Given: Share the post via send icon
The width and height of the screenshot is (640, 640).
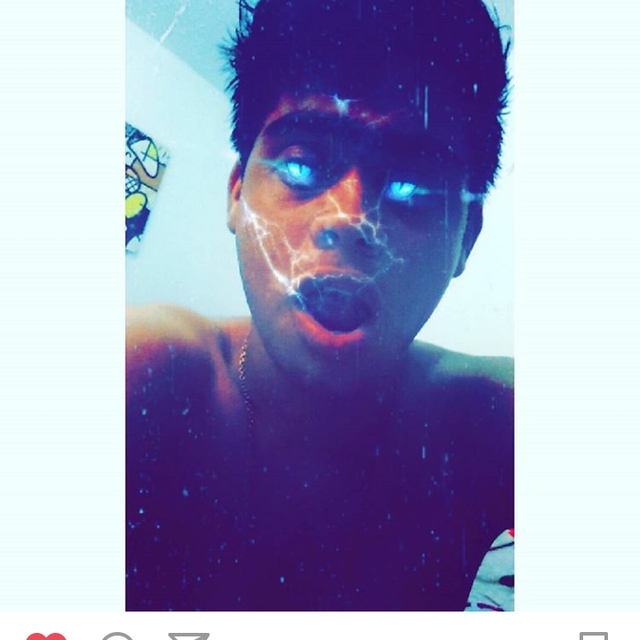Looking at the screenshot, I should point(188,636).
